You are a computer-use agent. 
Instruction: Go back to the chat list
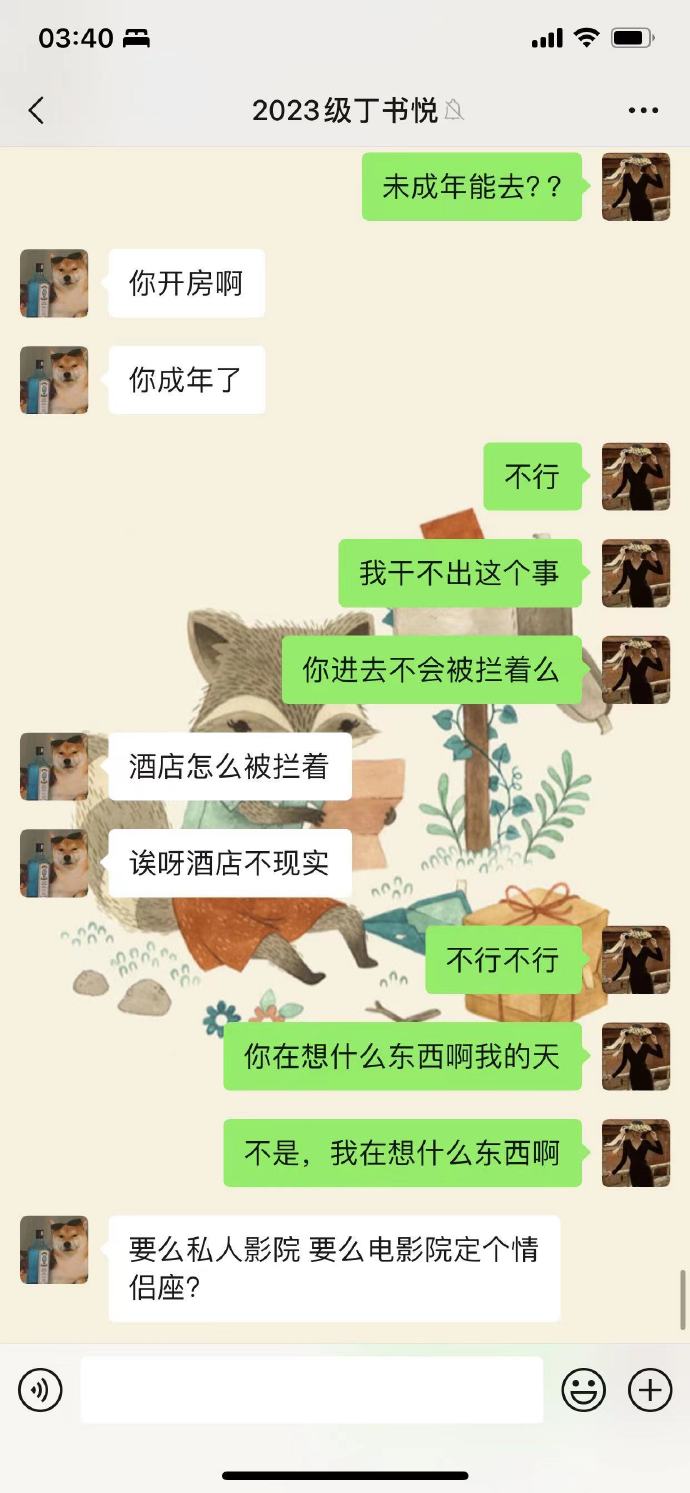click(37, 111)
